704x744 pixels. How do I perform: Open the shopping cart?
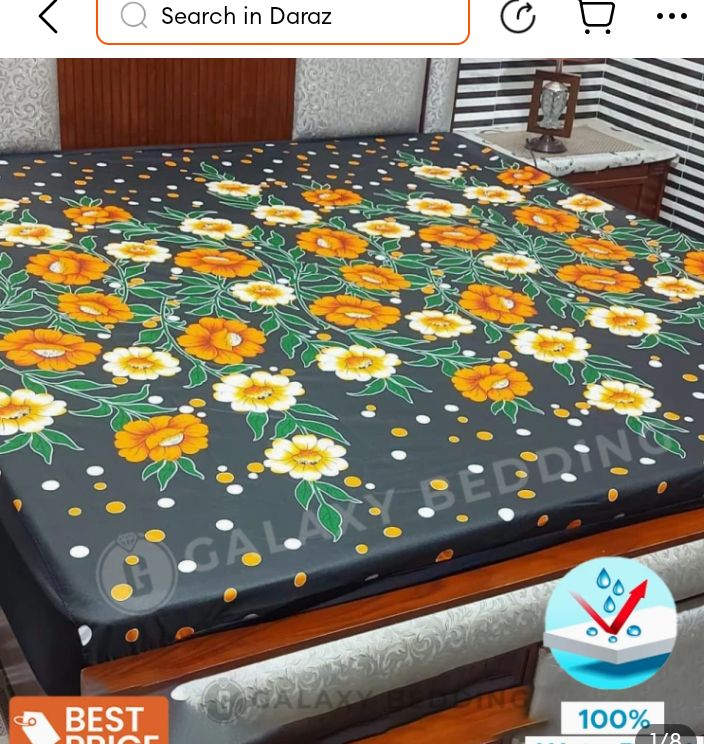click(x=596, y=16)
